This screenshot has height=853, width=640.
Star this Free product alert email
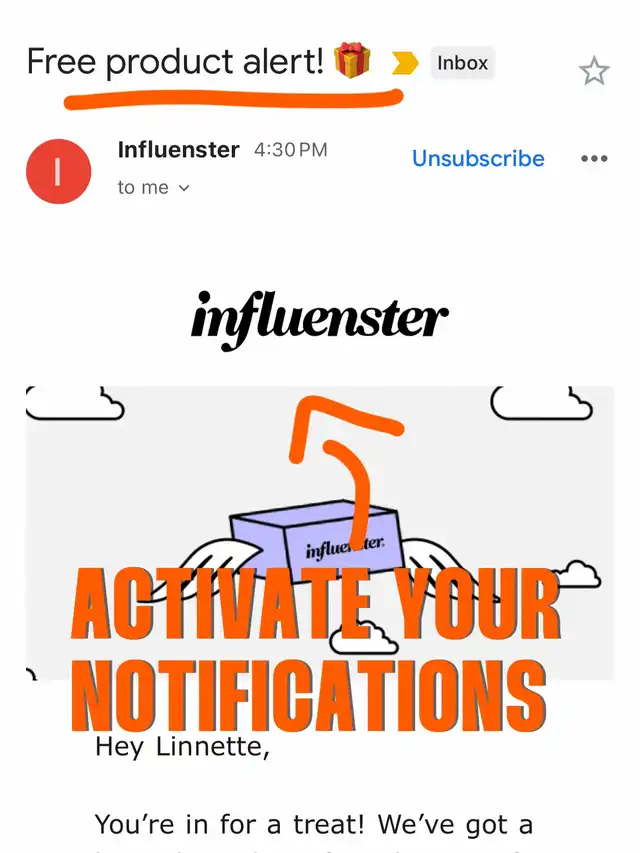[x=594, y=71]
